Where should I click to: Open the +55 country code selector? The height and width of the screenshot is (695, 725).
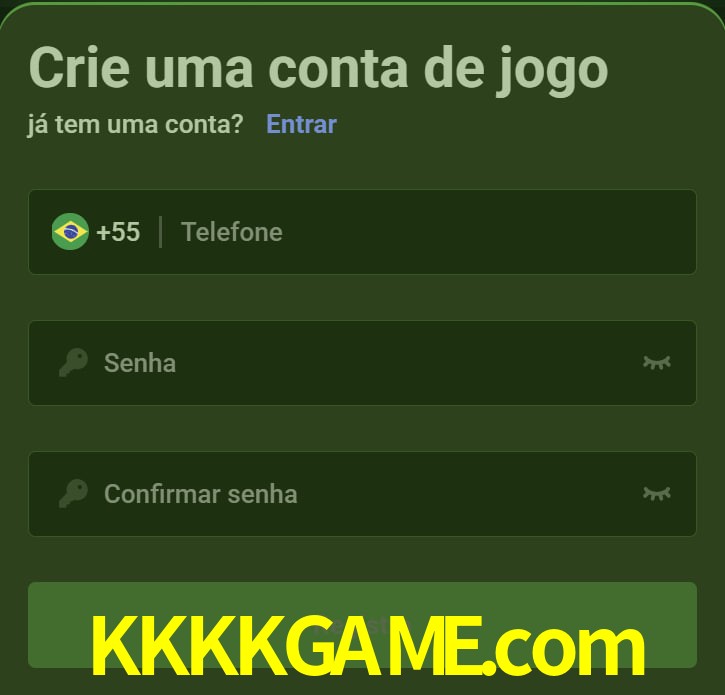click(x=97, y=232)
